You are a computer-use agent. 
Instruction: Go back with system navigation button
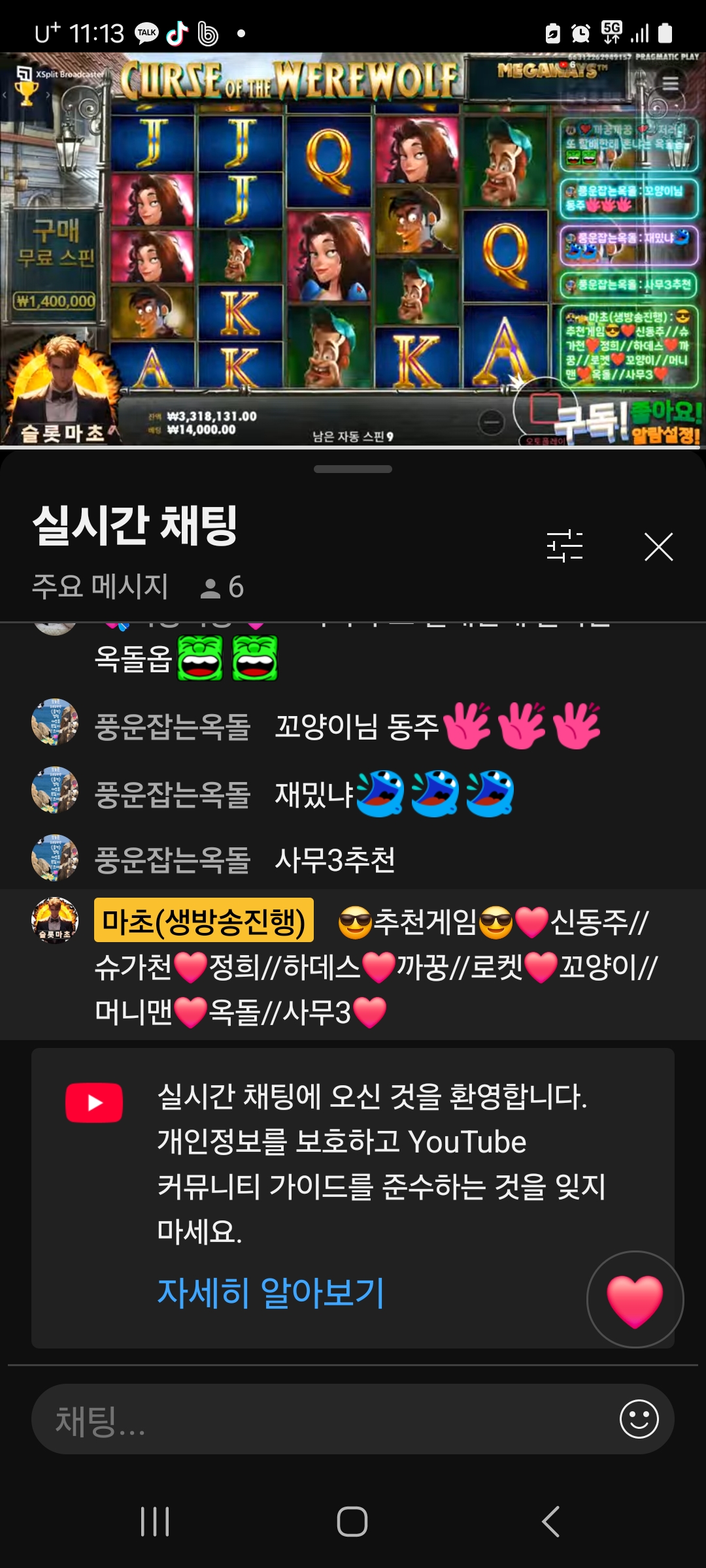coord(550,1522)
